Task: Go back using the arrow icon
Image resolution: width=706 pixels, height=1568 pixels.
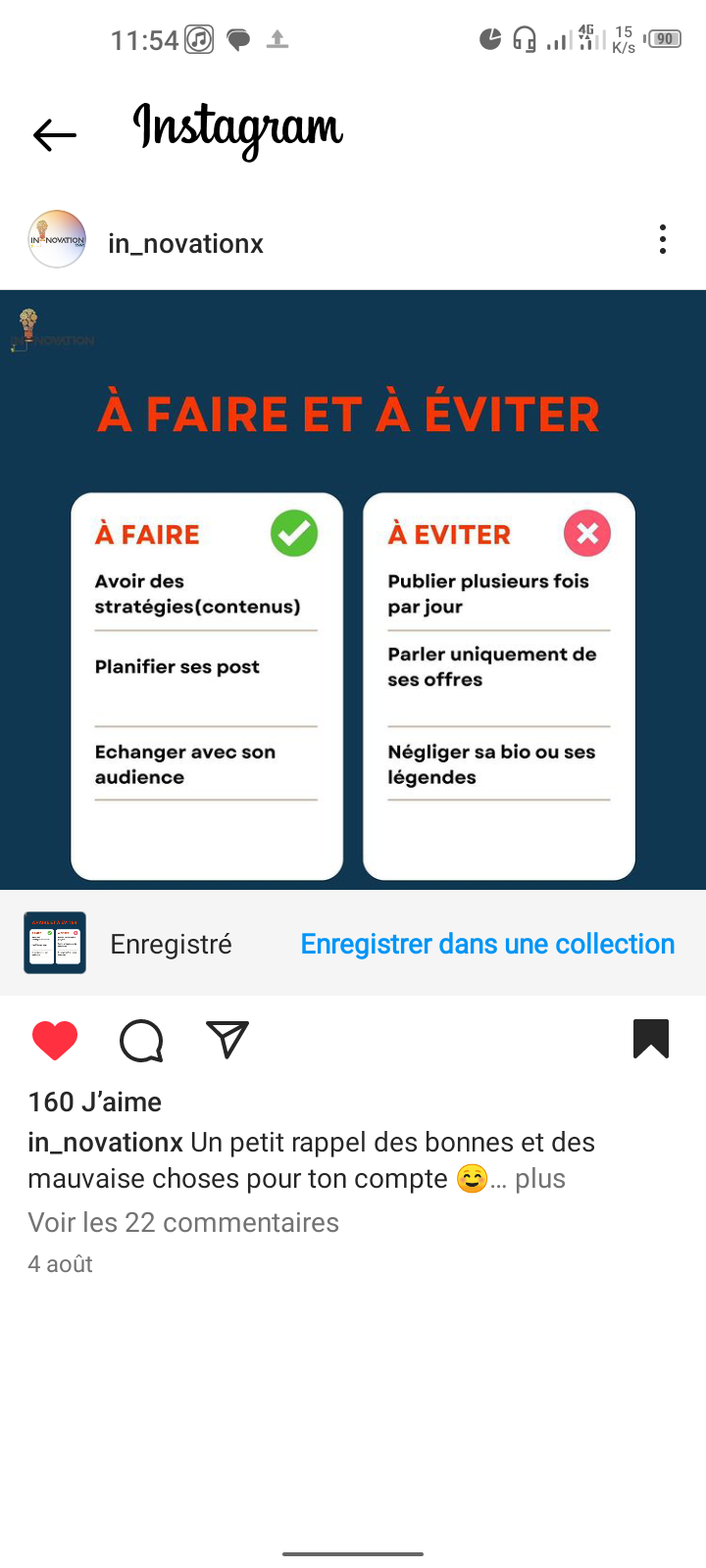Action: click(54, 134)
